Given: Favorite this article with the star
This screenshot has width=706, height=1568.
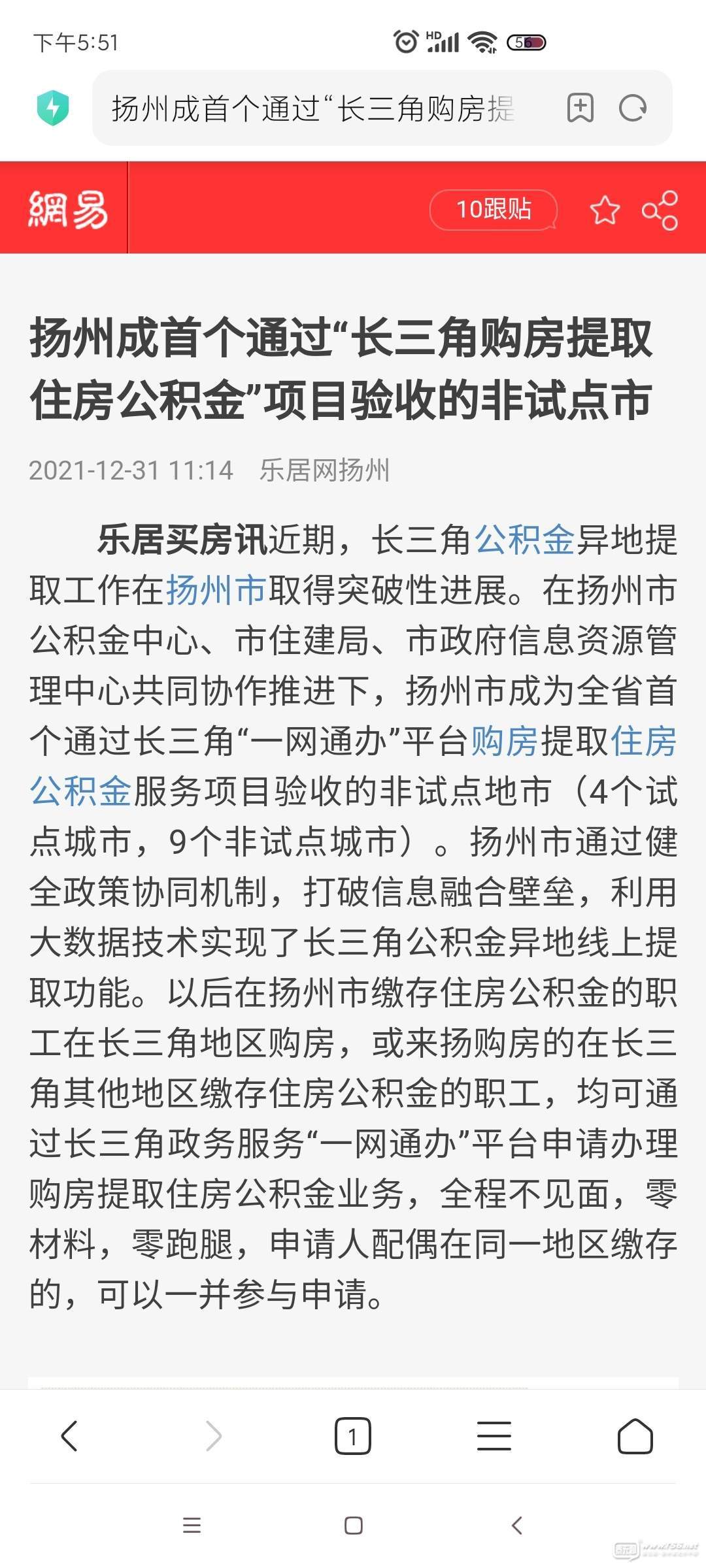Looking at the screenshot, I should tap(604, 210).
